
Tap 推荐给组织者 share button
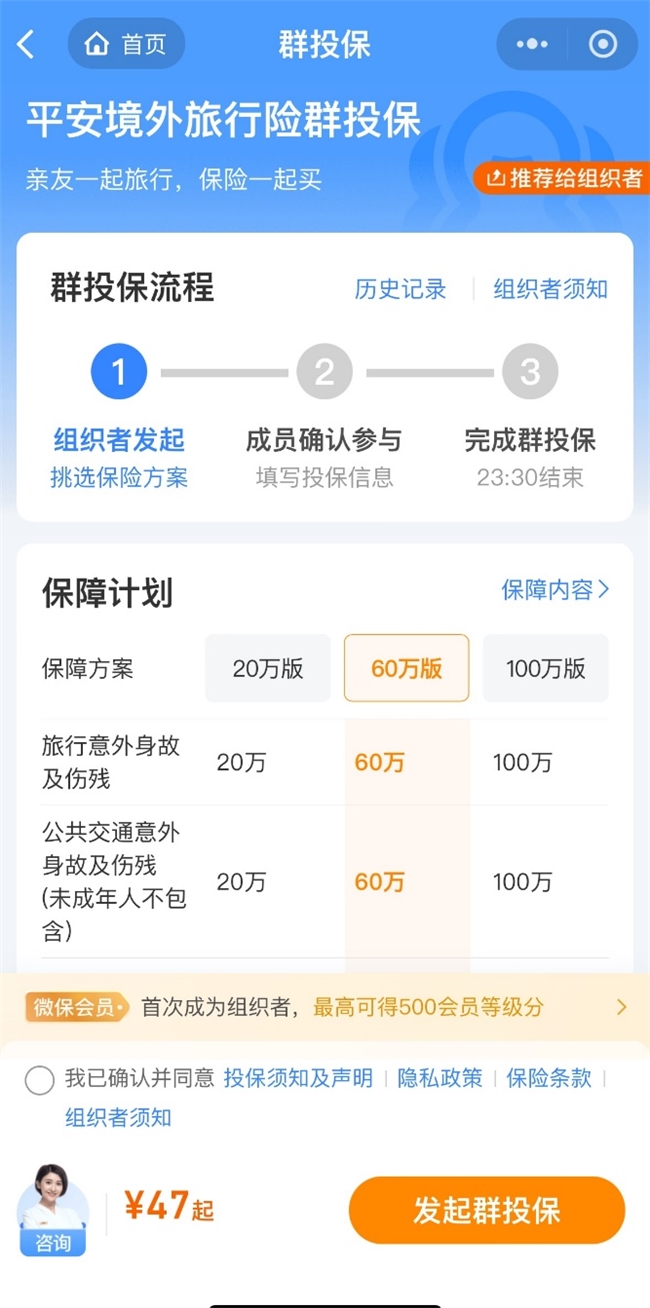click(562, 178)
